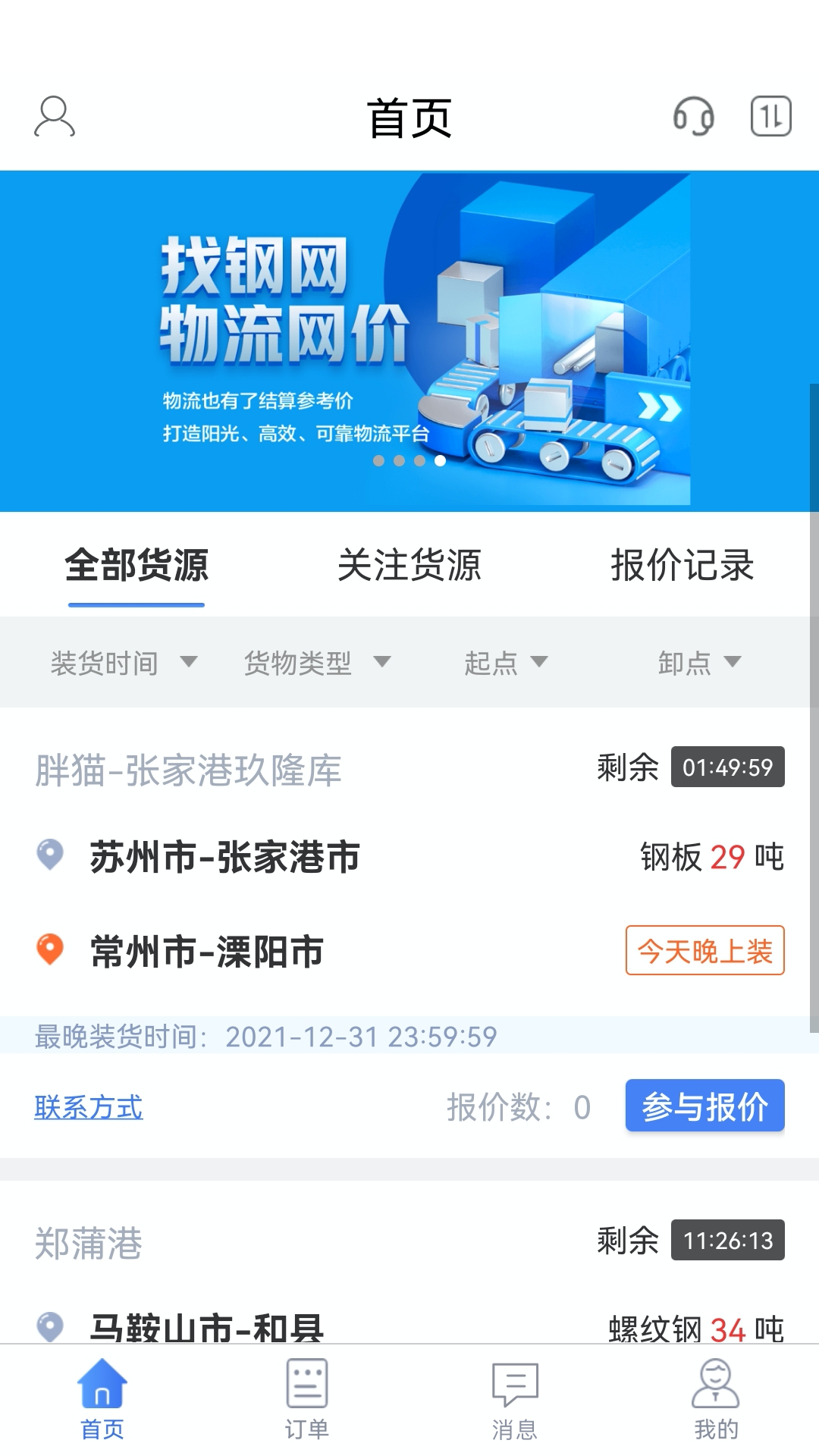
Task: Select the 首页 home icon in bottom navigation
Action: (x=102, y=1385)
